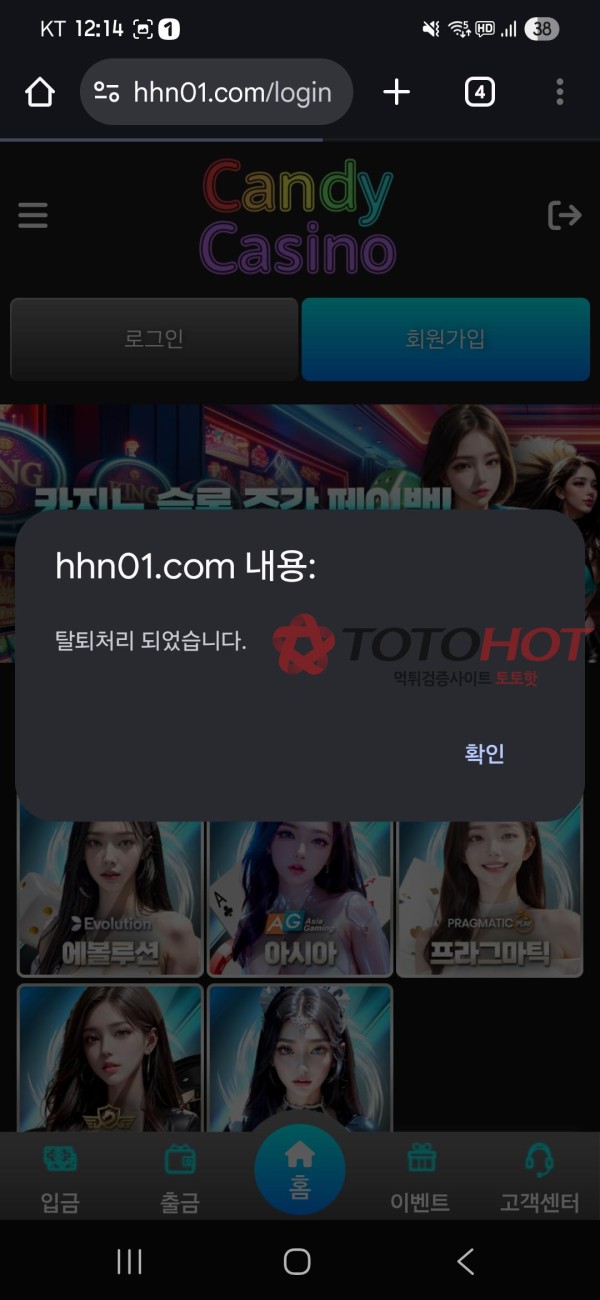
Task: Open the browser overflow menu
Action: click(x=559, y=93)
